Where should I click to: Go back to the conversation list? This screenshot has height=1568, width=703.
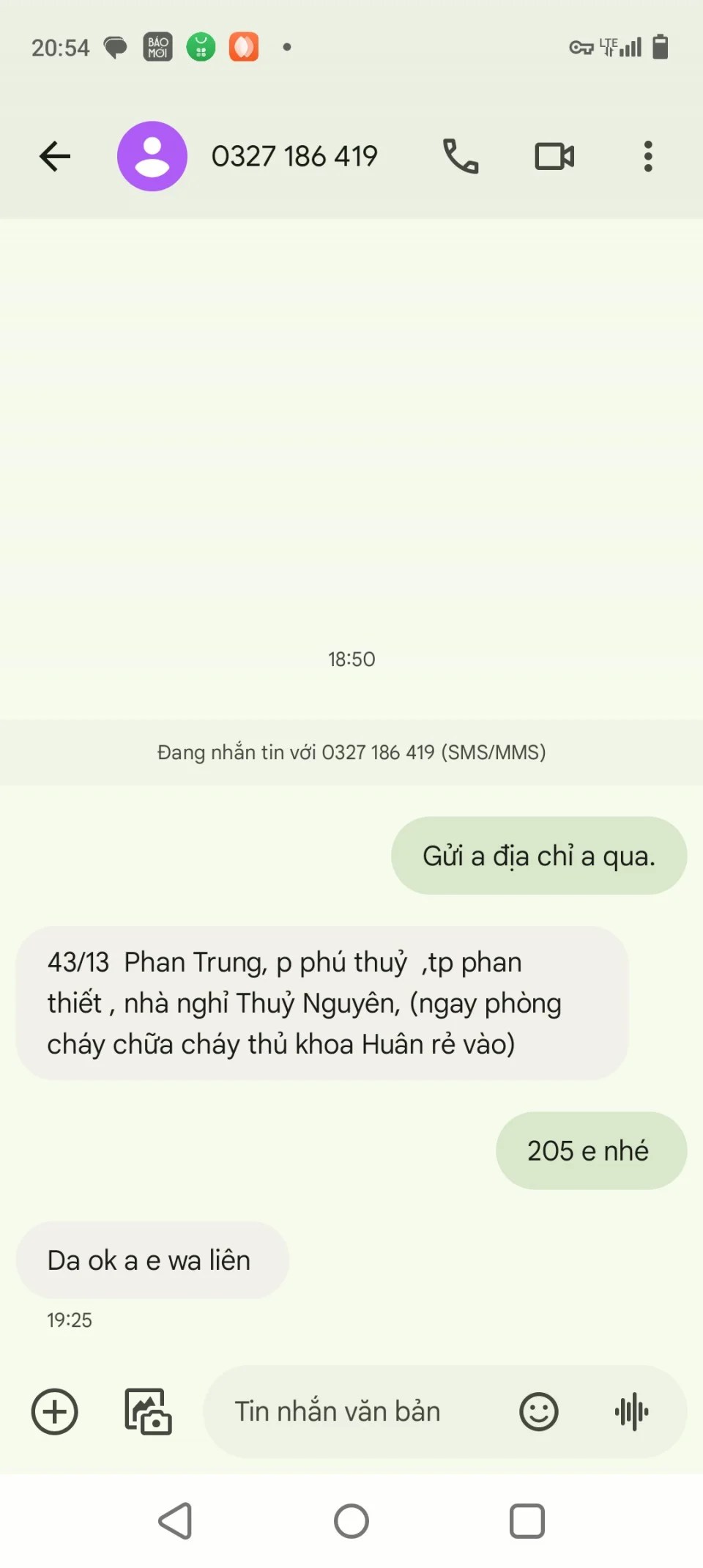pyautogui.click(x=55, y=156)
